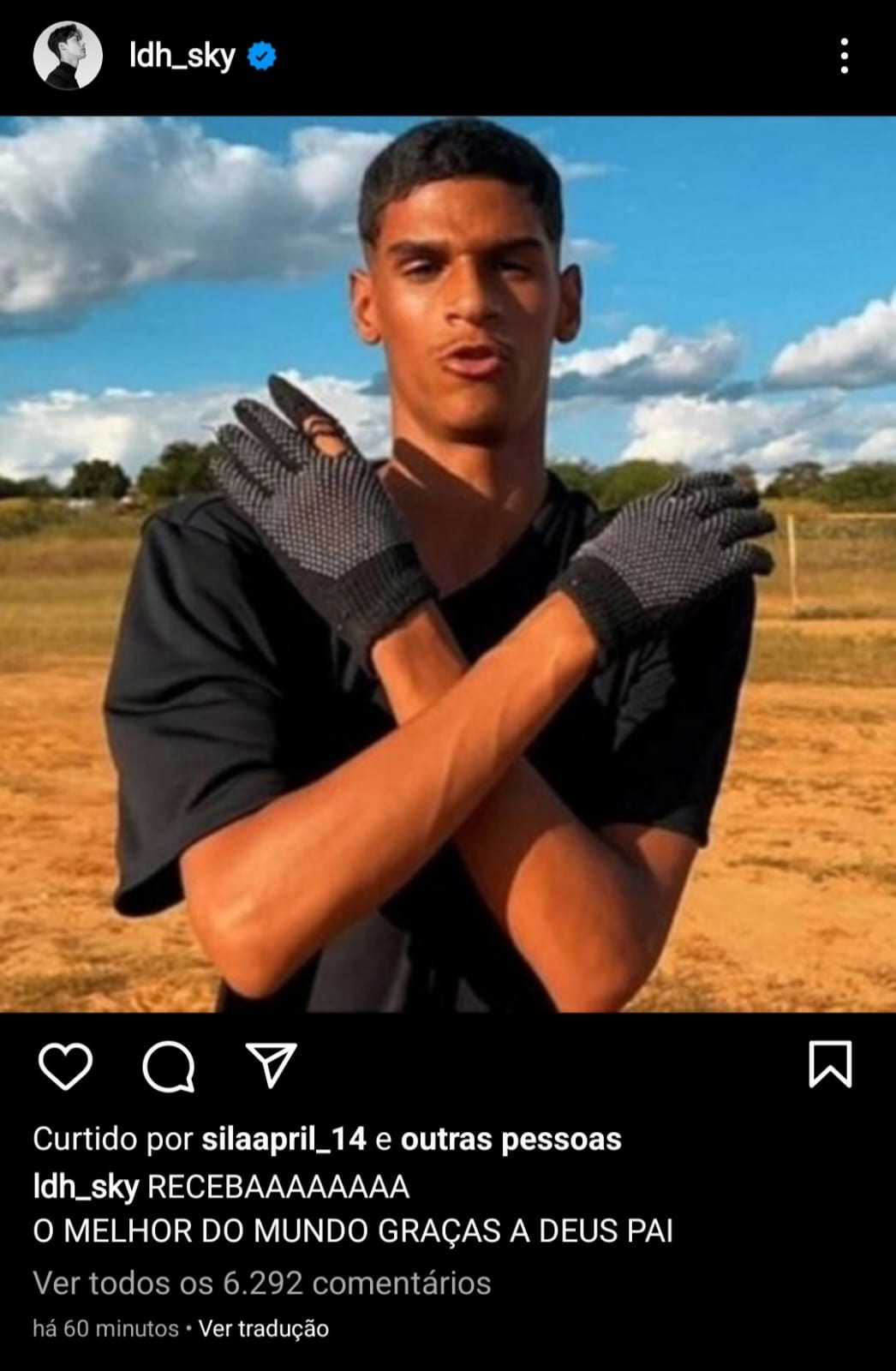Open the post overflow menu
Viewport: 896px width, 1371px height.
click(x=845, y=57)
